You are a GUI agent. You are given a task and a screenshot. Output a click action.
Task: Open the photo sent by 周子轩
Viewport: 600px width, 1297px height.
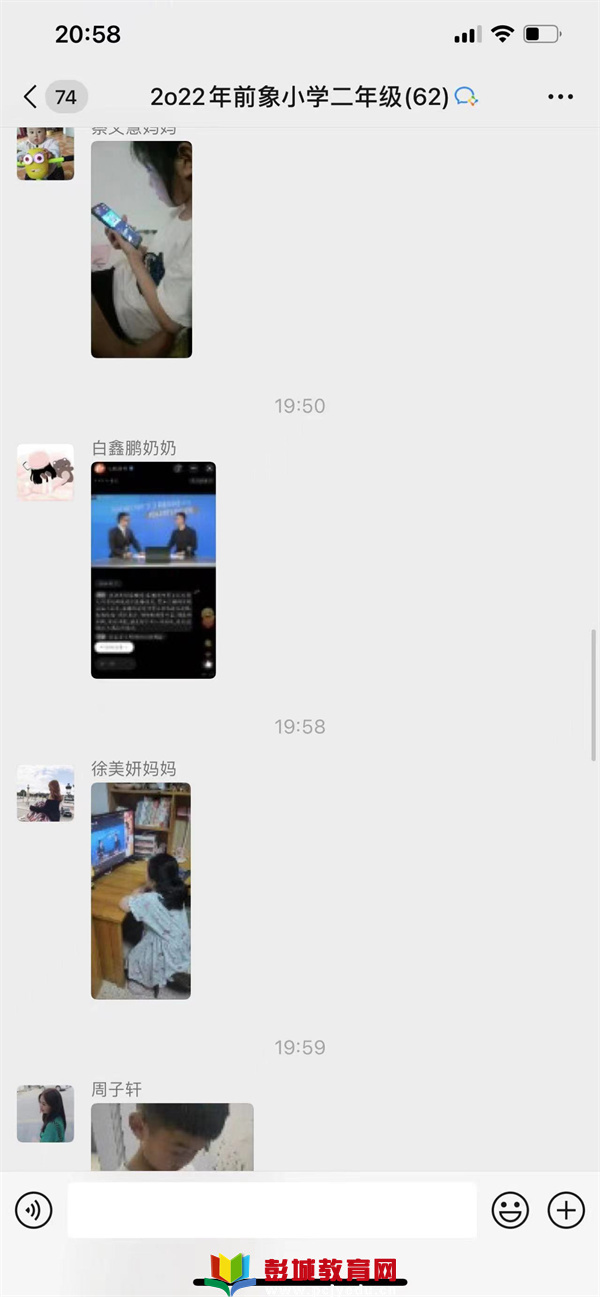coord(172,1138)
